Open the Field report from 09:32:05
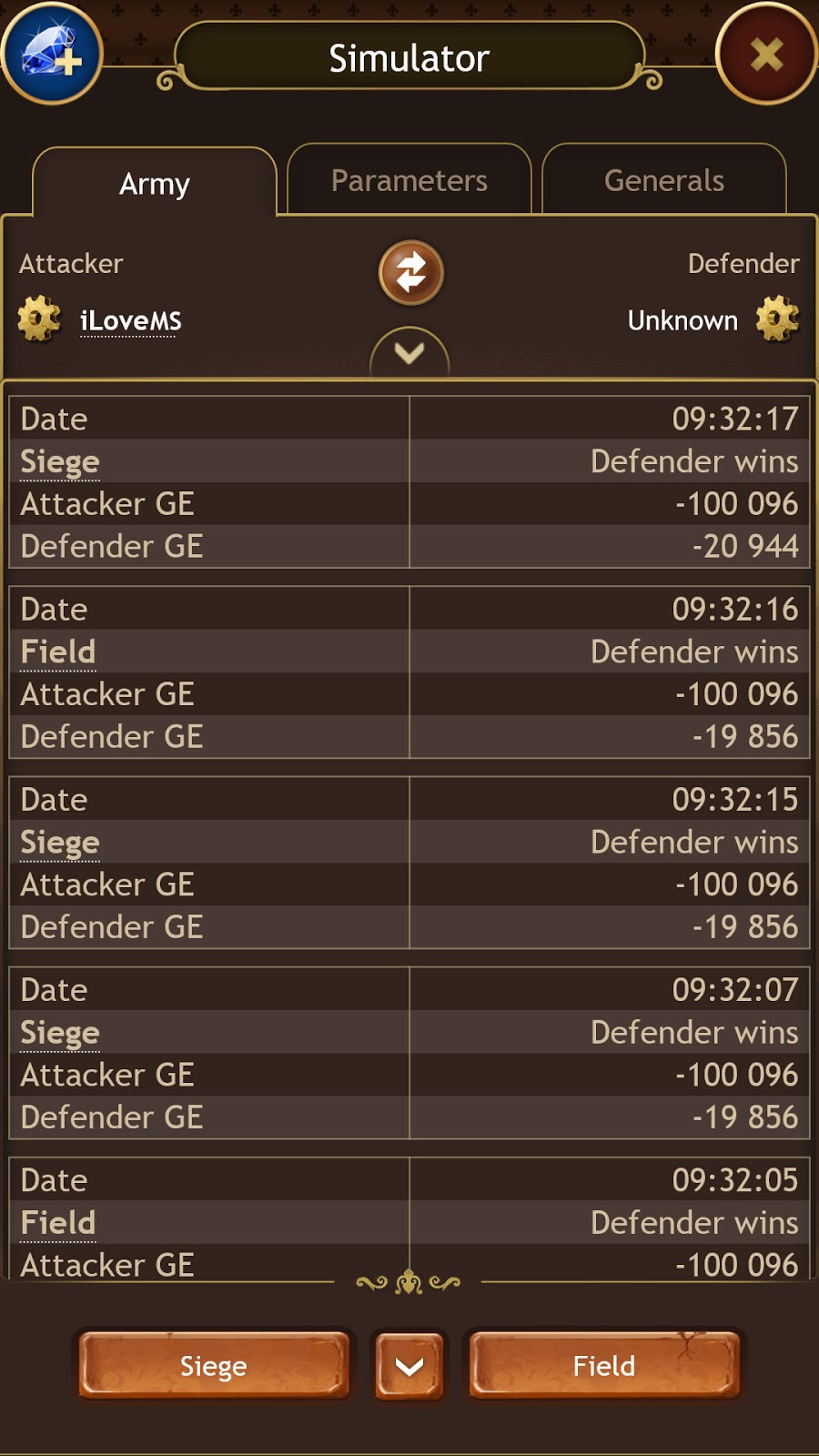The image size is (819, 1456). (x=58, y=1223)
